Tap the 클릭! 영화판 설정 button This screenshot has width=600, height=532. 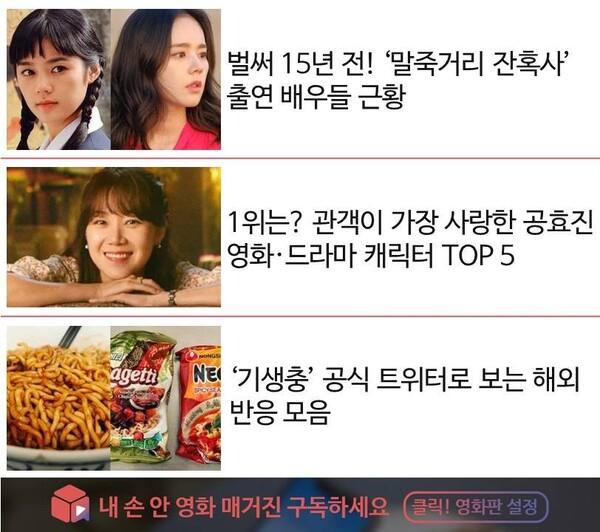pos(477,503)
